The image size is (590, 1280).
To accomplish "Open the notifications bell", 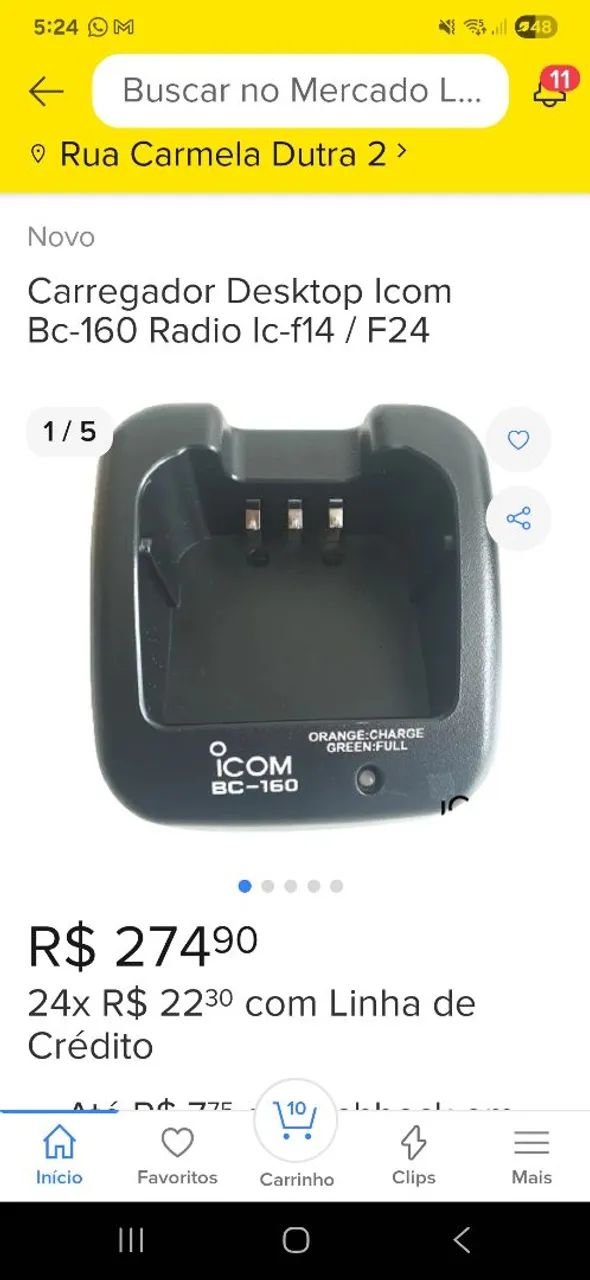I will (x=549, y=89).
